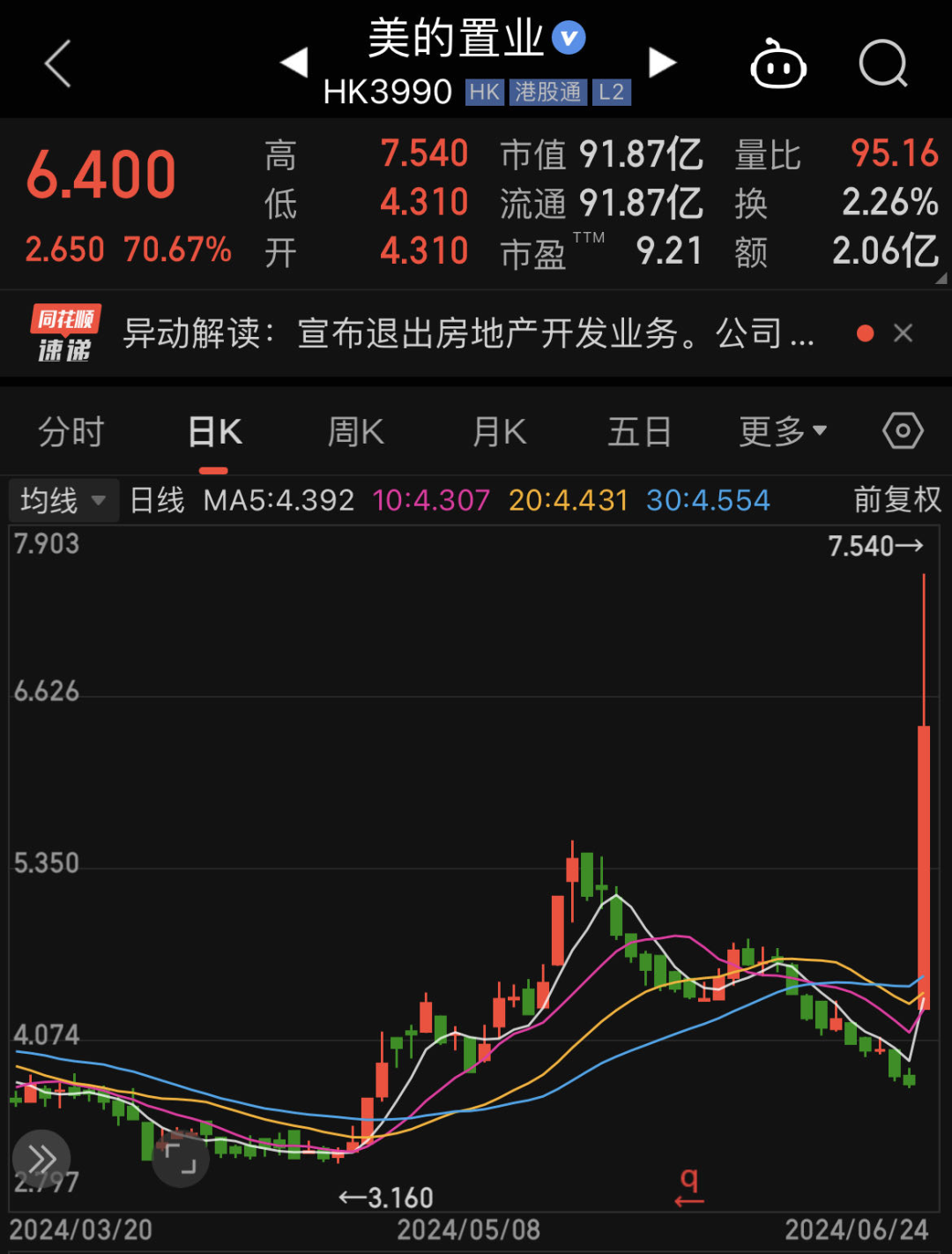Go back to previous page
Screen dimensions: 952x1254
[x=58, y=64]
